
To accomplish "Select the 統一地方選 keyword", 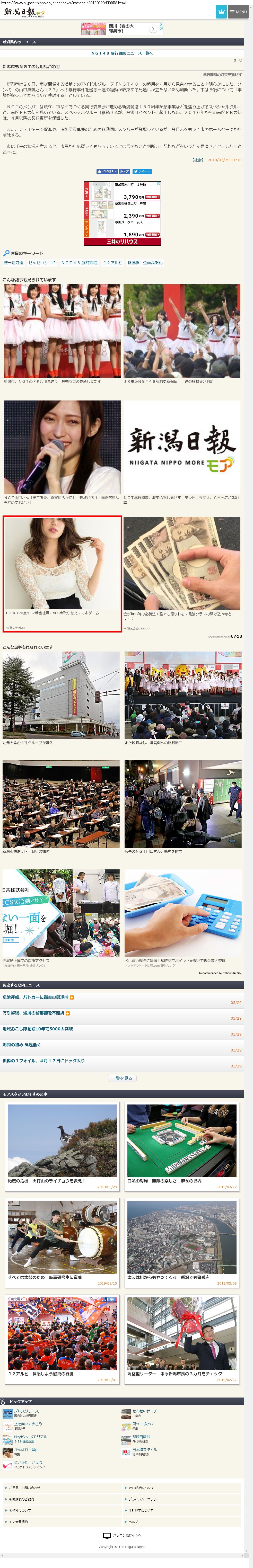I will coord(13,262).
